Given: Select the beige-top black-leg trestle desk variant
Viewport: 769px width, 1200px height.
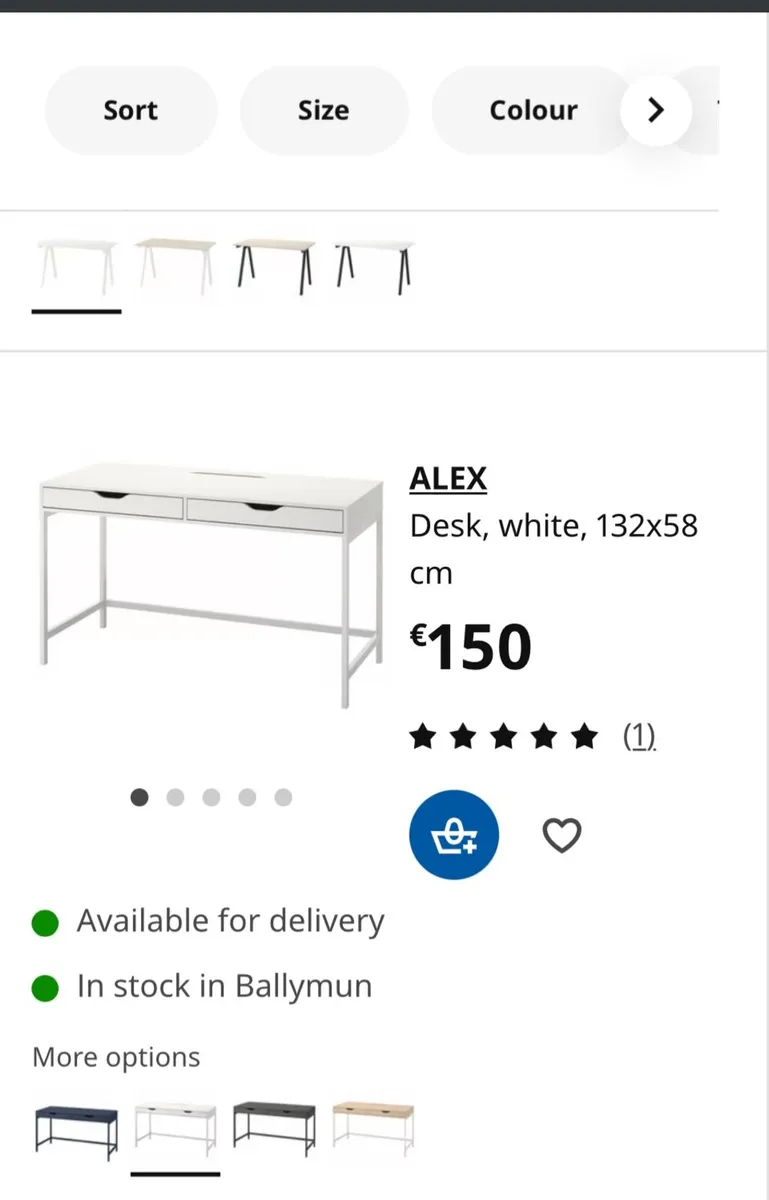Looking at the screenshot, I should coord(274,267).
